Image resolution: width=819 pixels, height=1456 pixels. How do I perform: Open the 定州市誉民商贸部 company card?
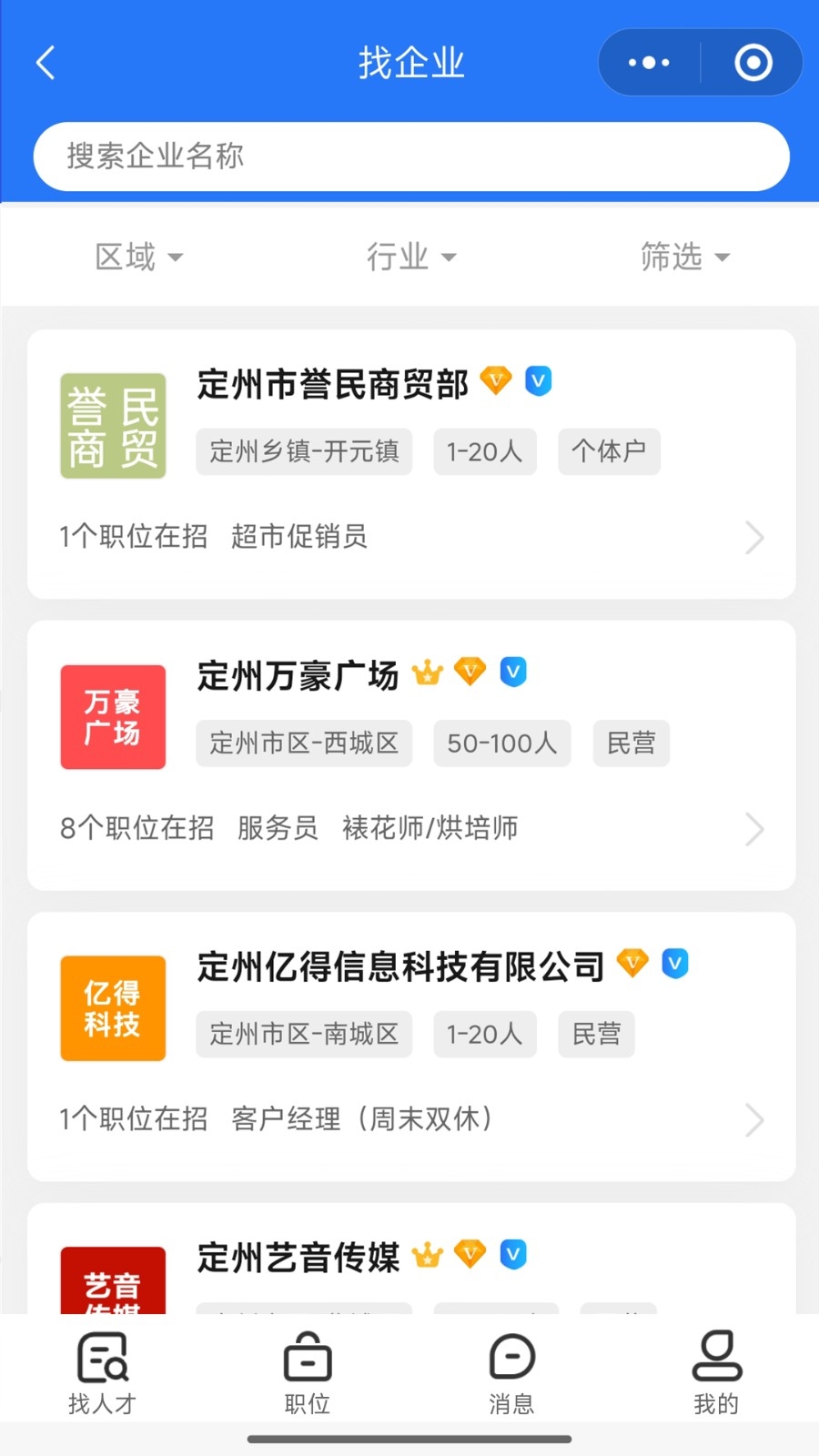coord(411,464)
